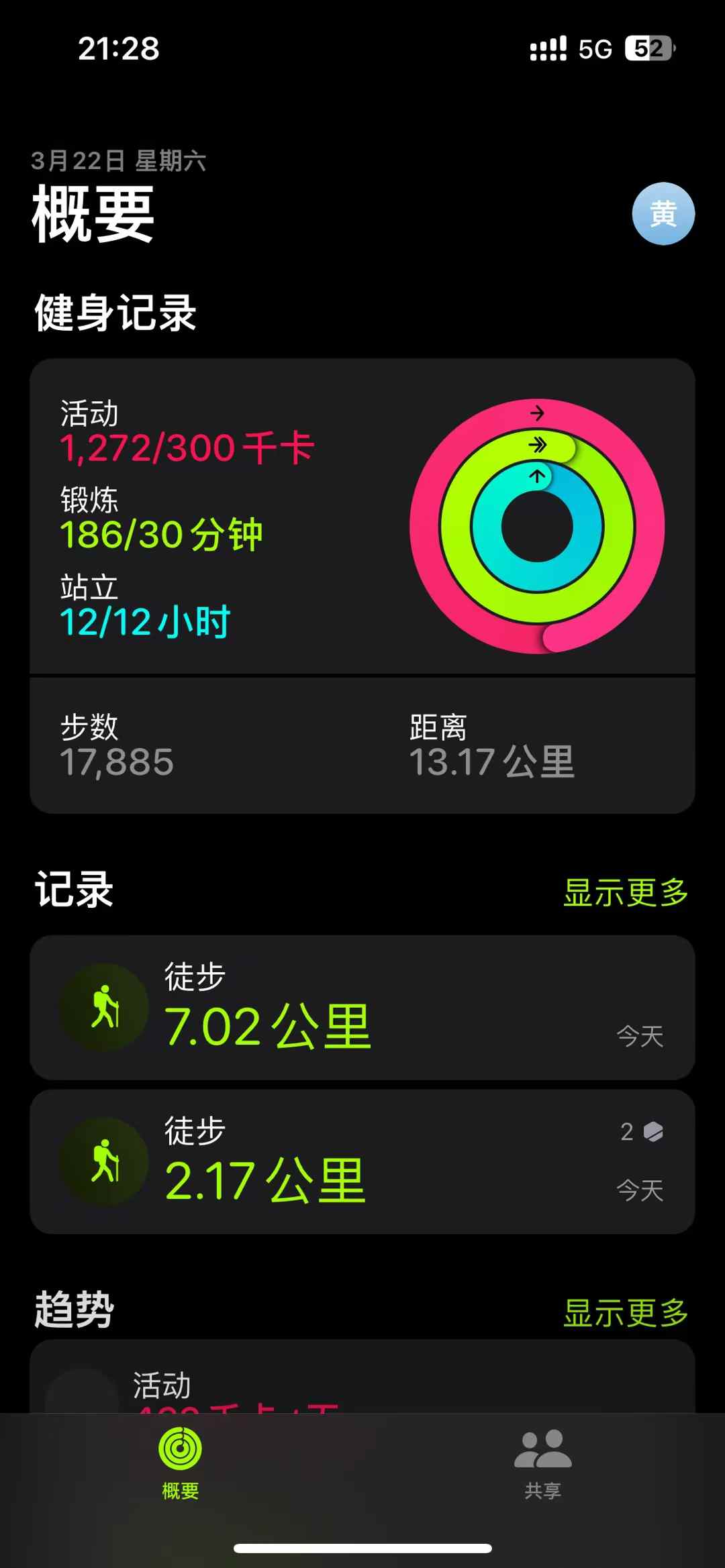This screenshot has height=1568, width=725.
Task: Open the 徒步 7.02公里 workout record
Action: click(x=362, y=1007)
